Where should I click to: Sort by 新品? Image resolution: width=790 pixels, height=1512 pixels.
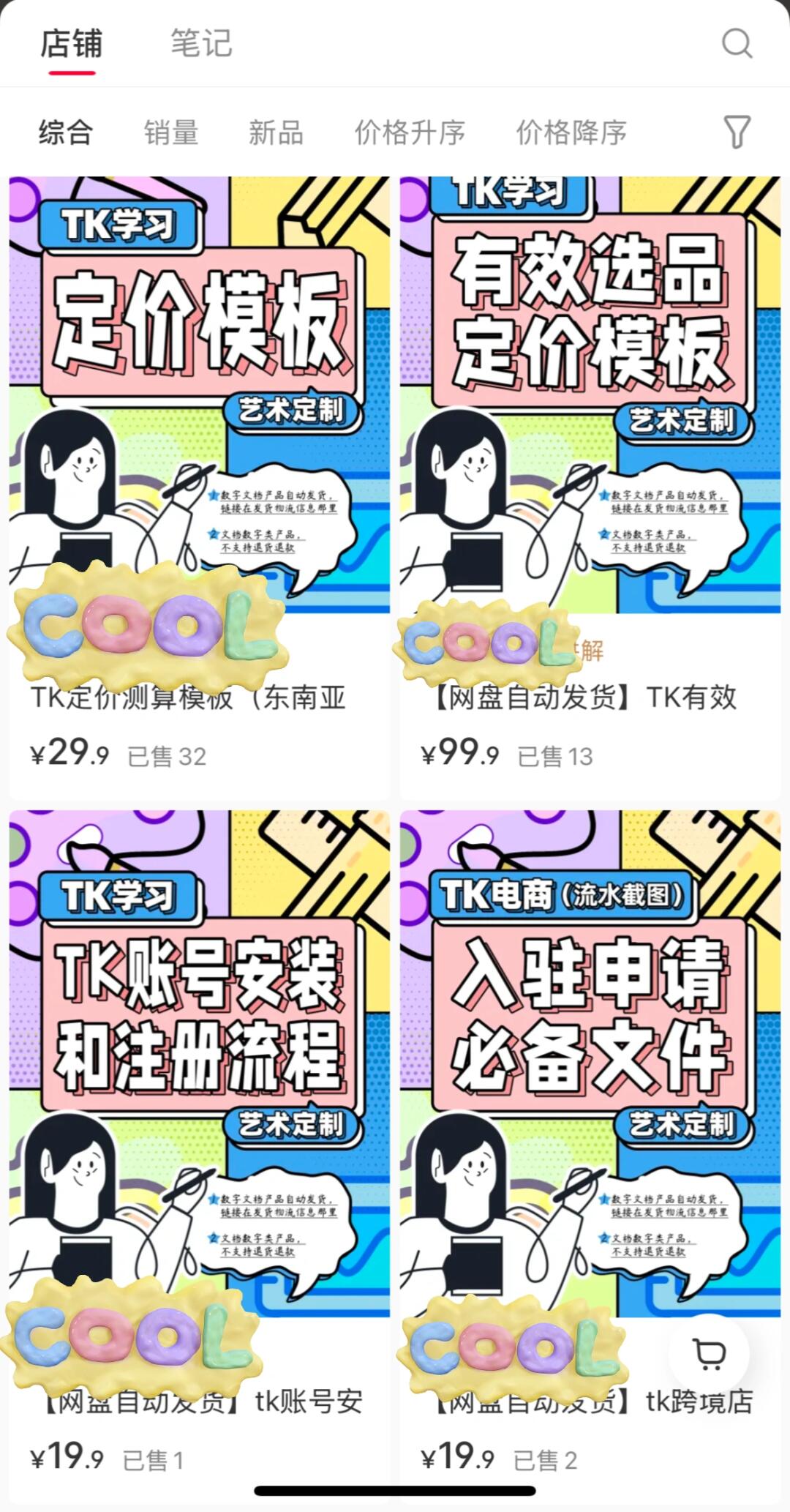276,132
